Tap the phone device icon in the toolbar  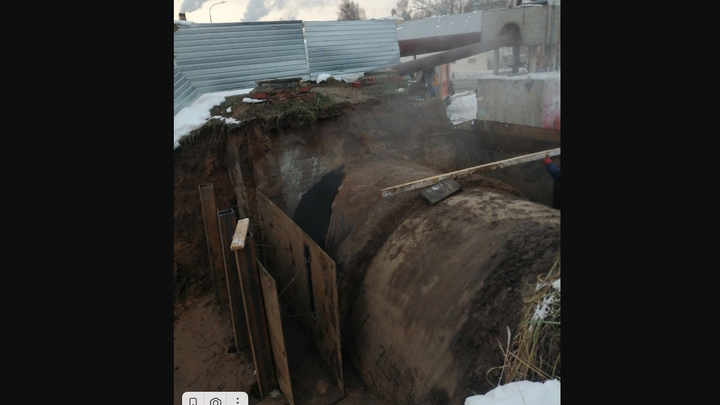click(x=193, y=401)
